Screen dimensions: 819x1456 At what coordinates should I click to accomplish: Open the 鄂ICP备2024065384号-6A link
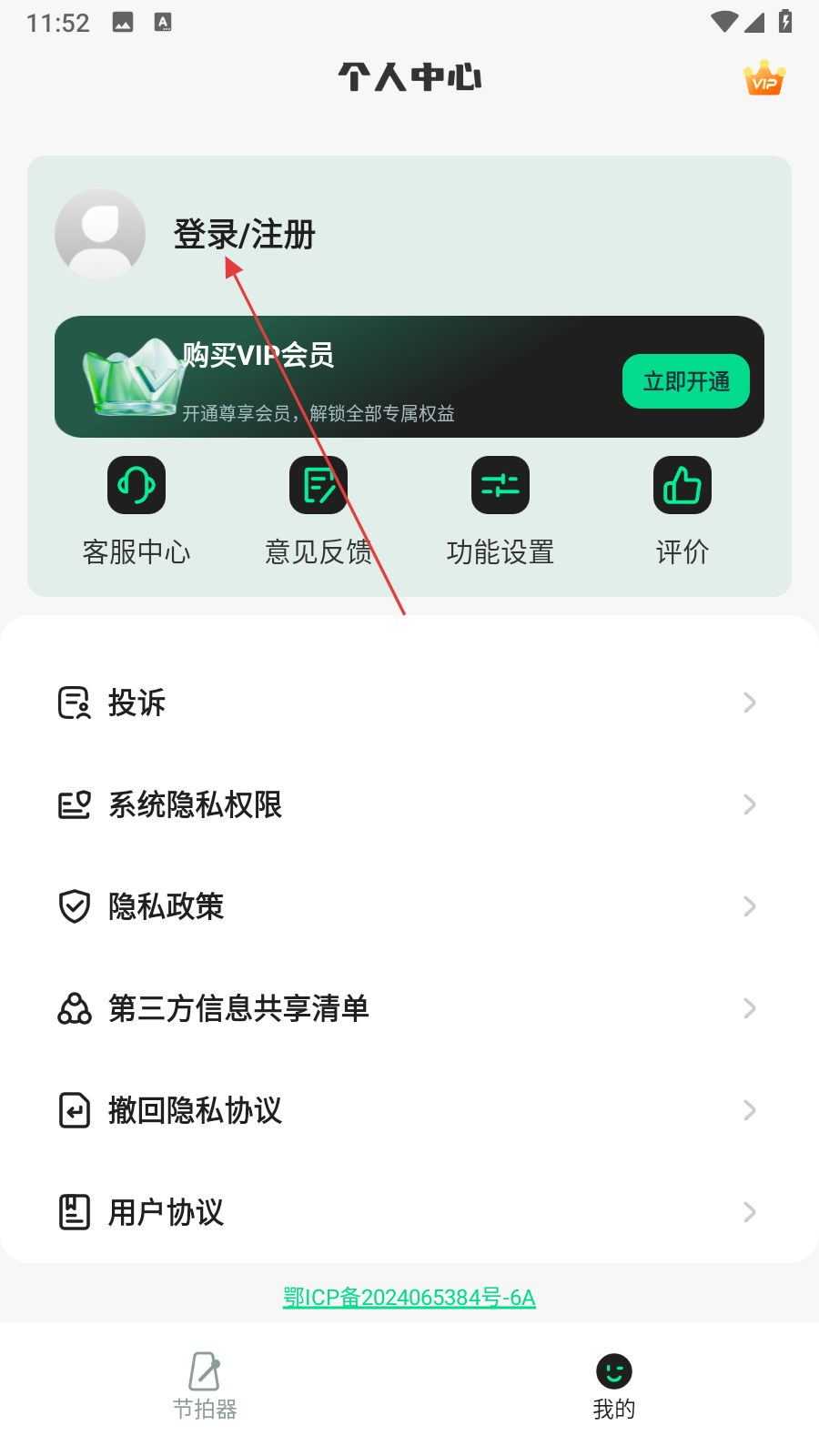pos(409,1297)
